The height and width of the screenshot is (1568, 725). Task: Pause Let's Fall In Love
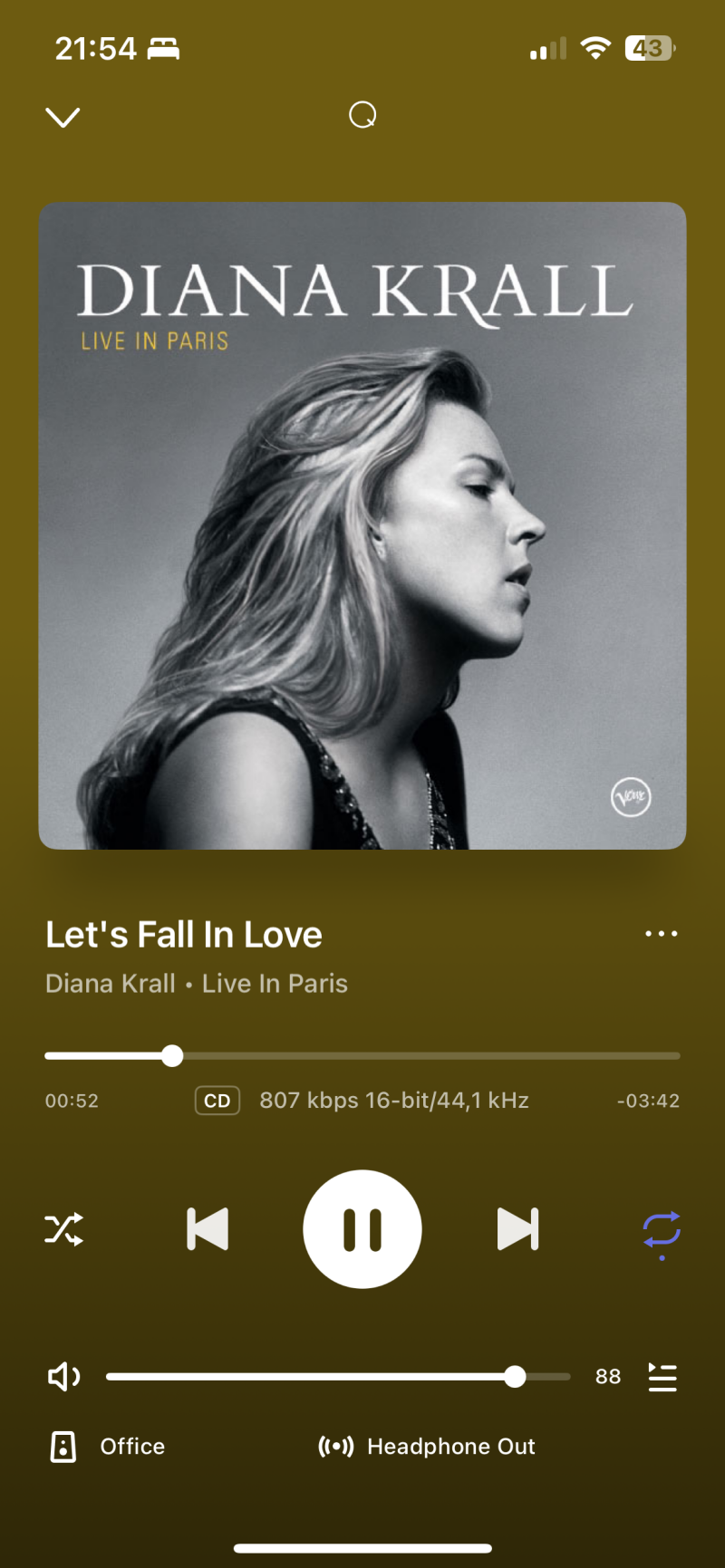362,1229
